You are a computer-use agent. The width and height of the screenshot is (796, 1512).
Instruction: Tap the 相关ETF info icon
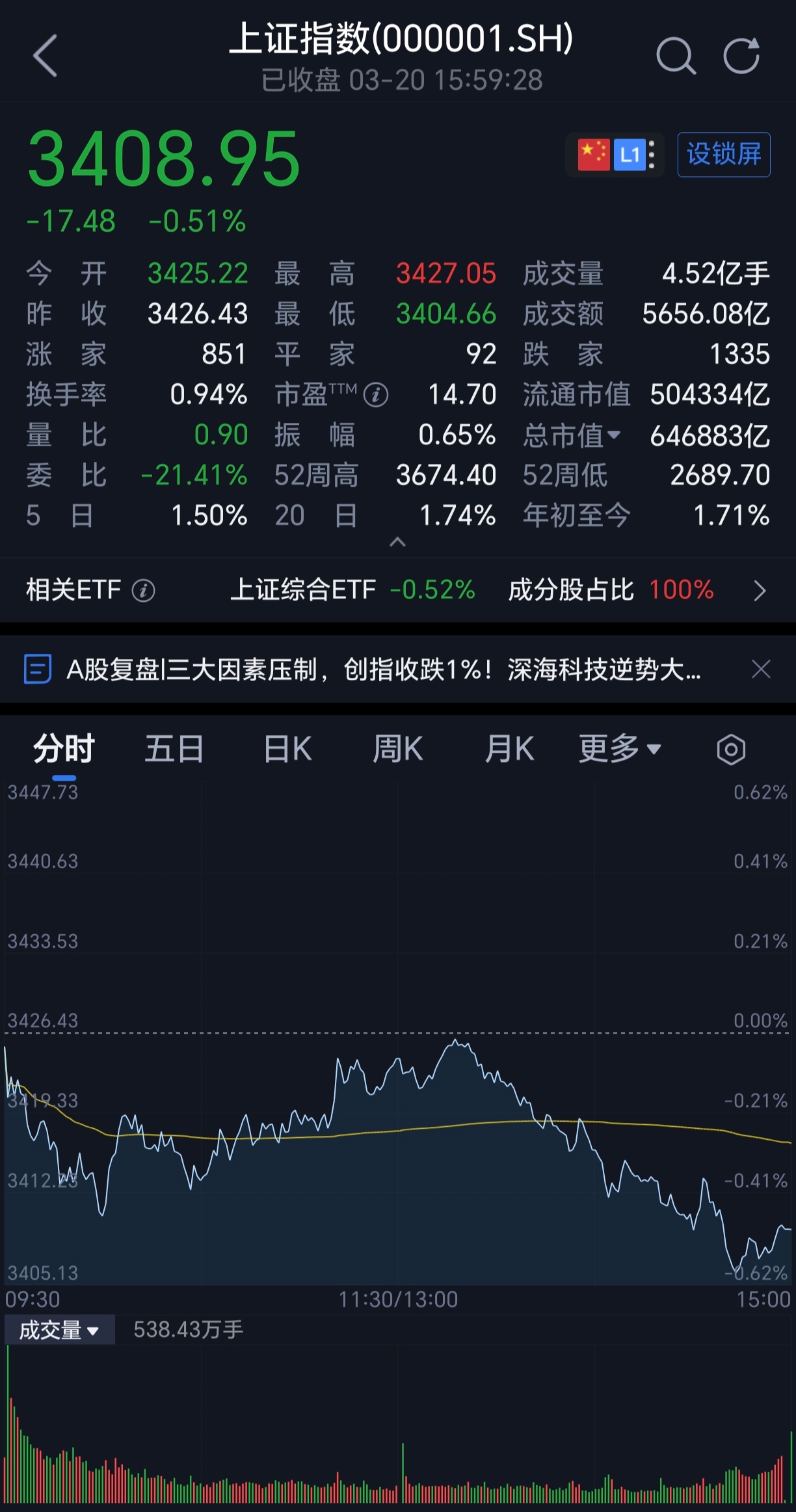pos(143,590)
